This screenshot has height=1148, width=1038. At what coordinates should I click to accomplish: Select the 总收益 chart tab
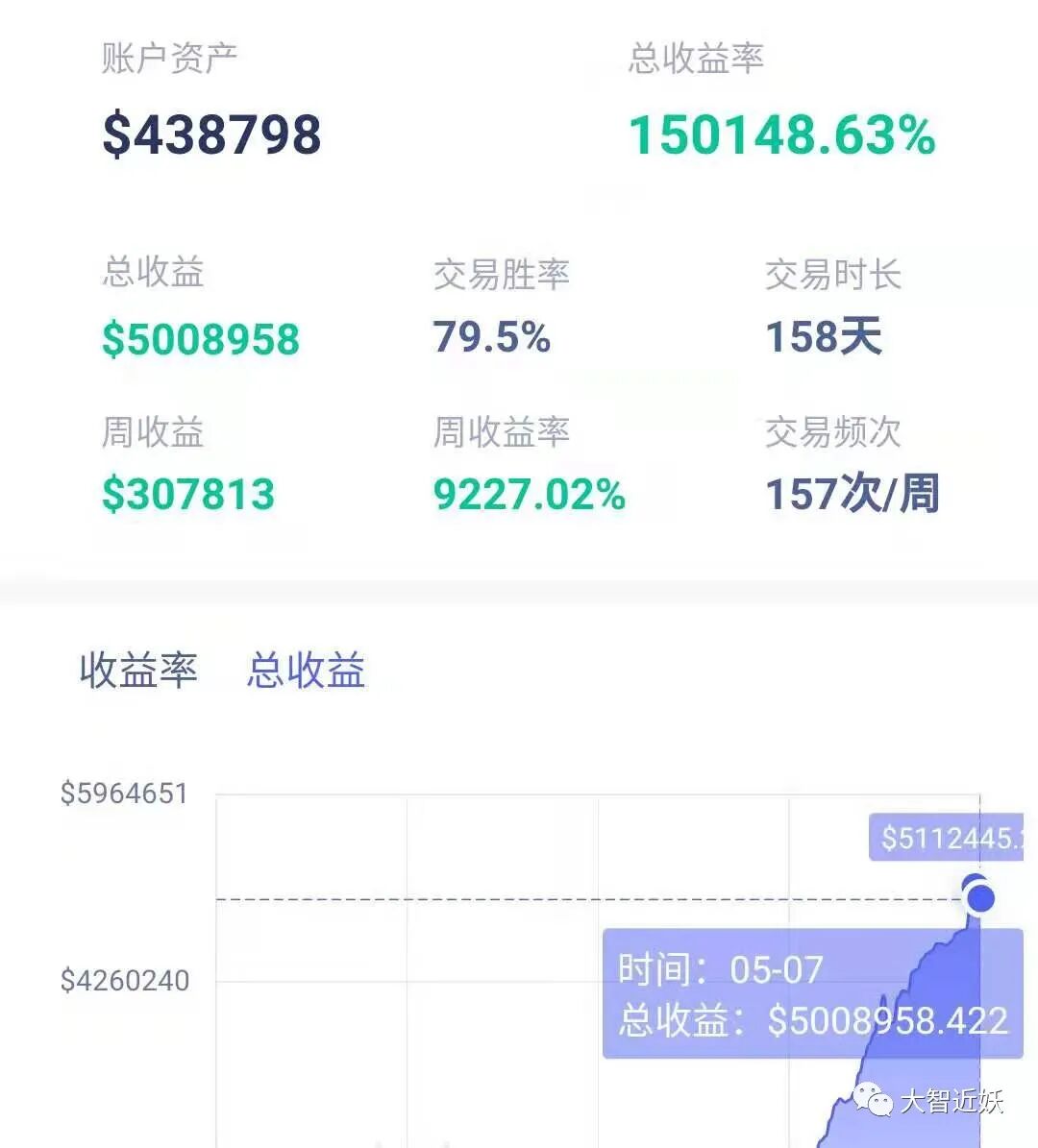point(307,670)
